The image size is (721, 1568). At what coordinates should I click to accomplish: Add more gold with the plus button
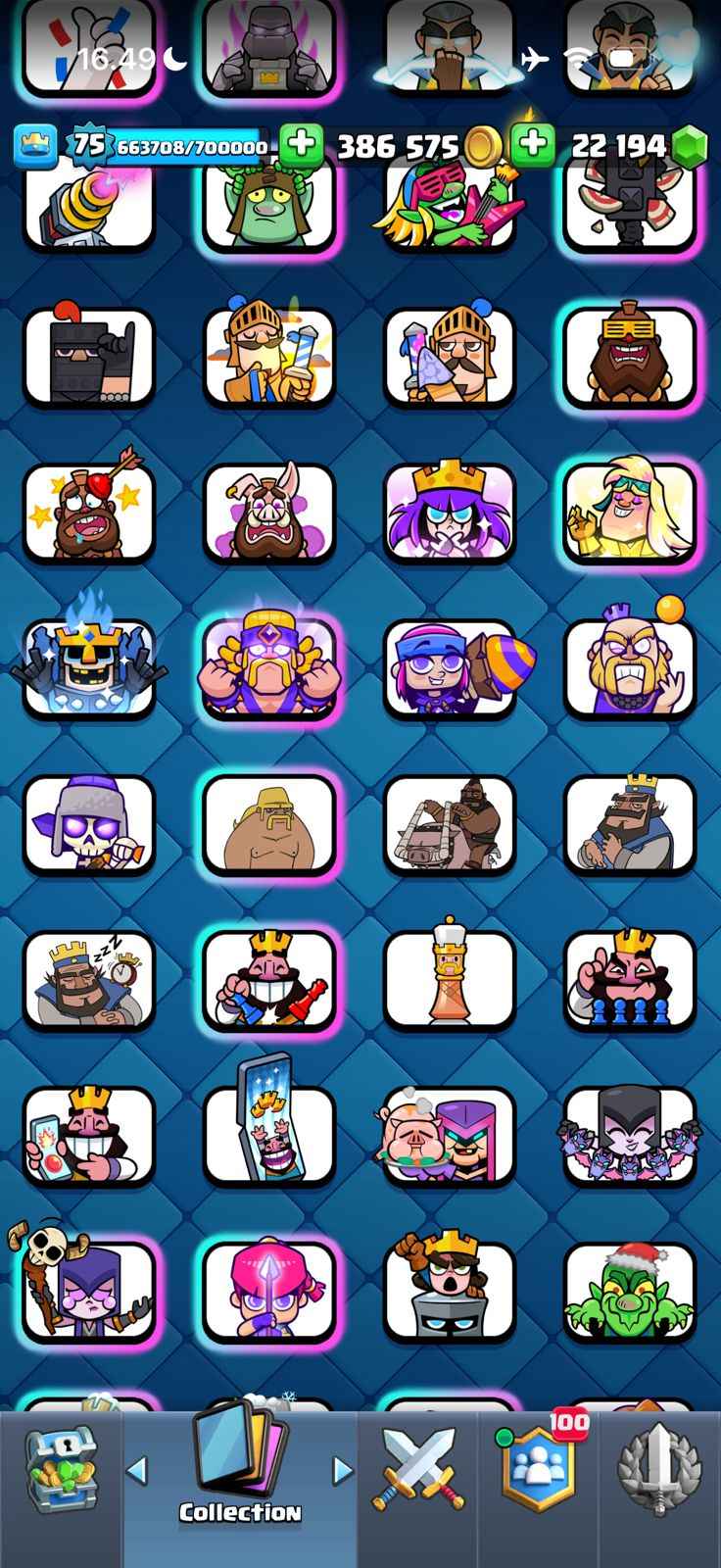click(301, 145)
